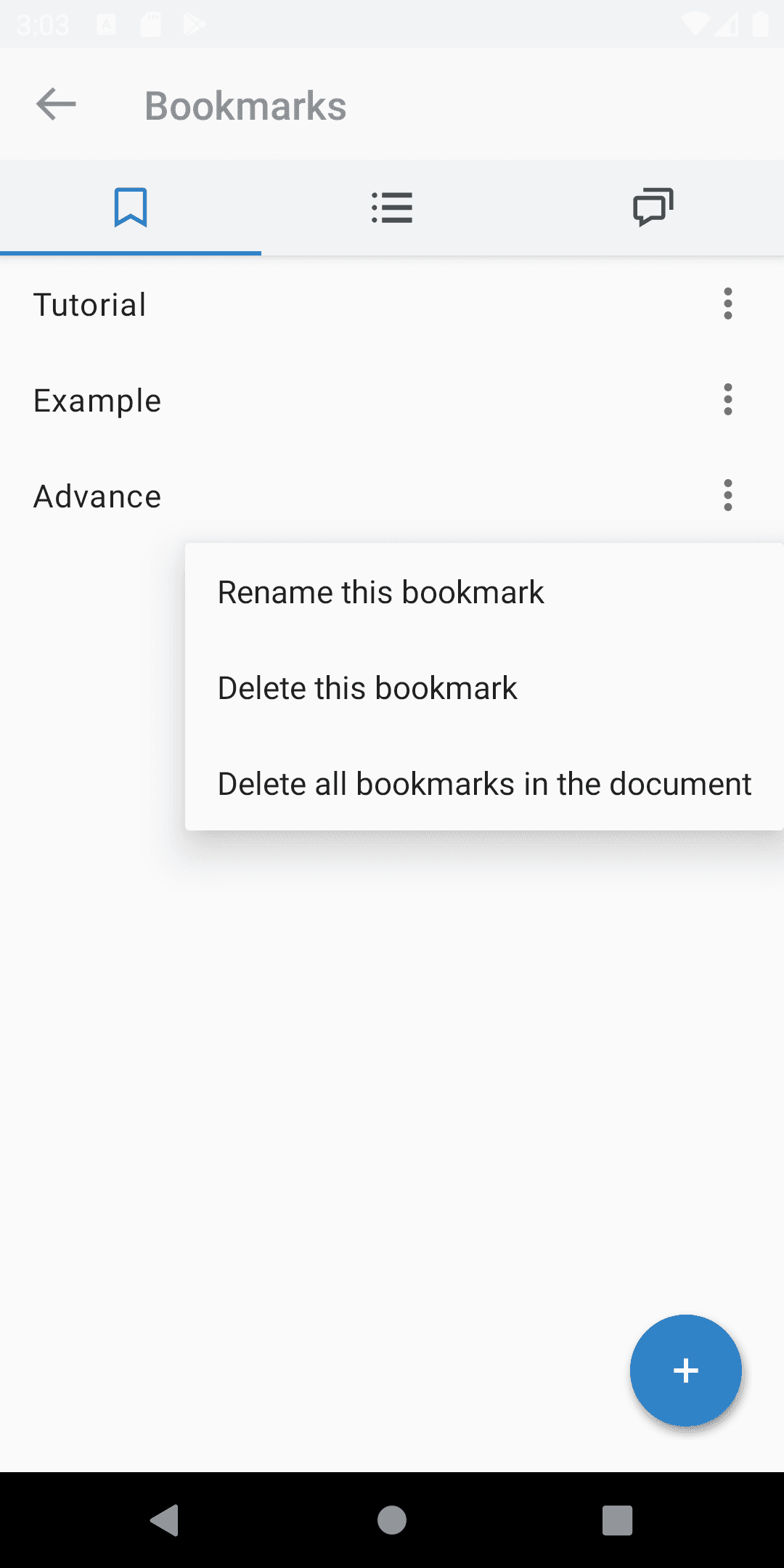Open the Advance bookmark
784x1568 pixels.
tap(97, 497)
